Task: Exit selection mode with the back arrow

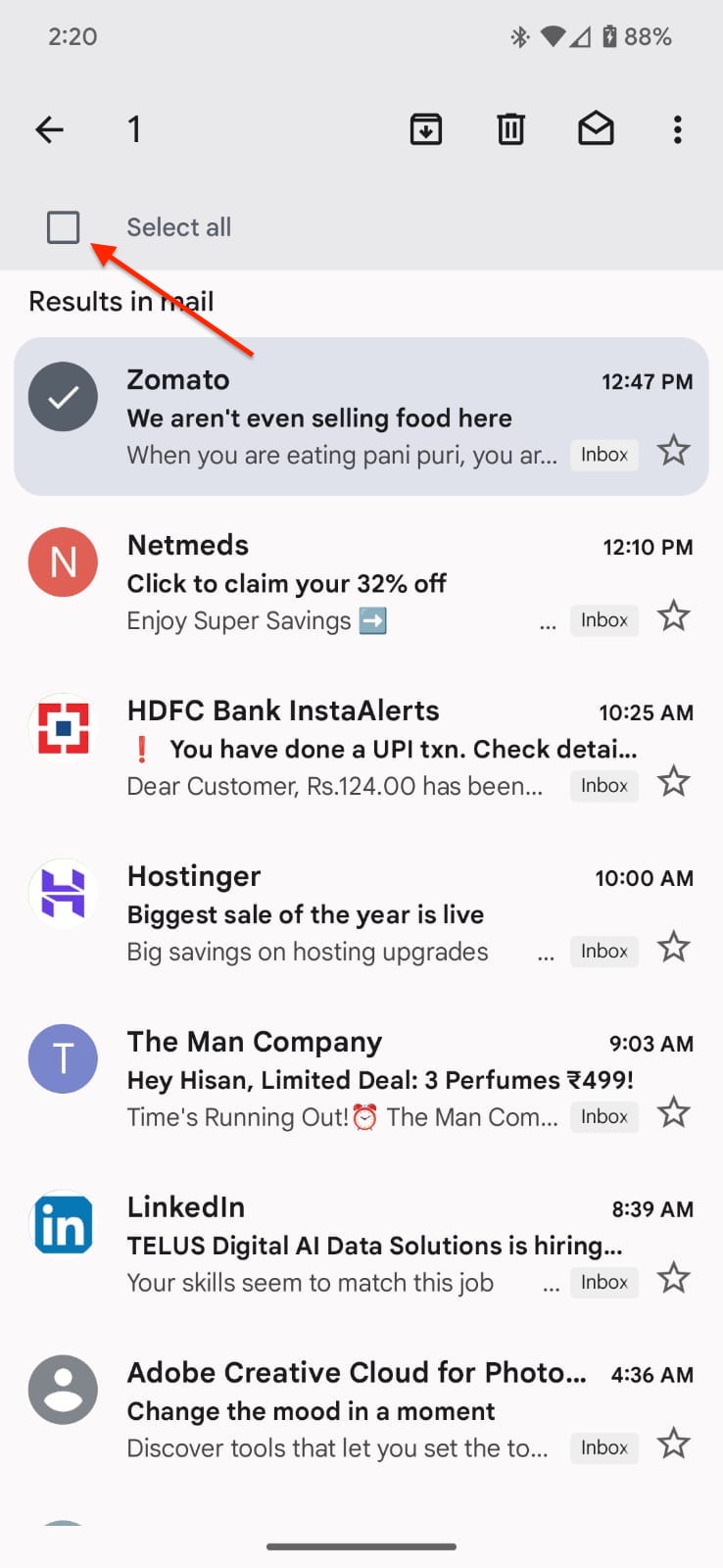Action: (x=49, y=129)
